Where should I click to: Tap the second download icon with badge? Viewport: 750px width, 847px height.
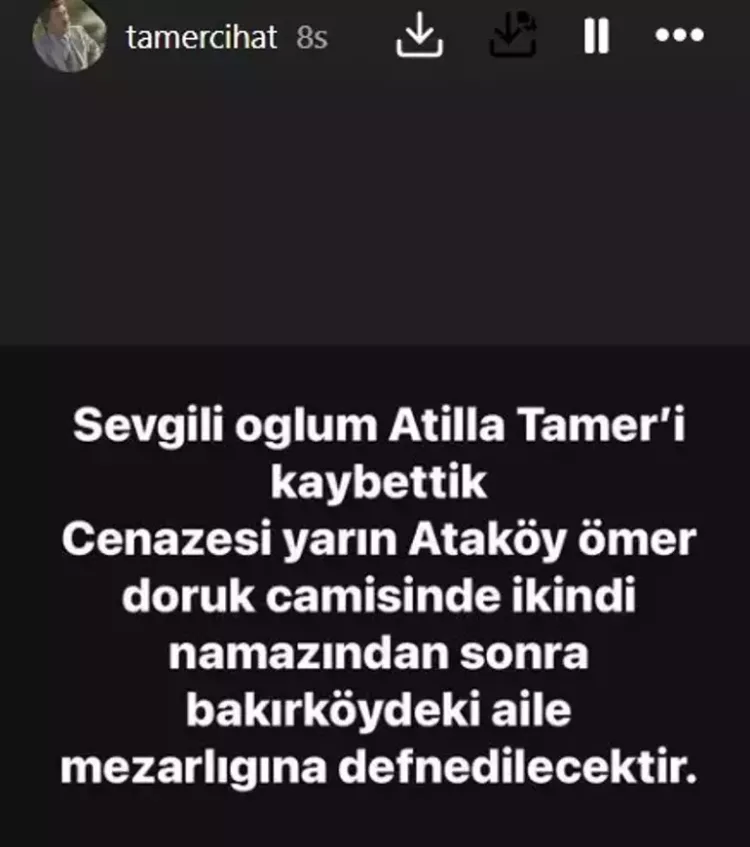(513, 37)
